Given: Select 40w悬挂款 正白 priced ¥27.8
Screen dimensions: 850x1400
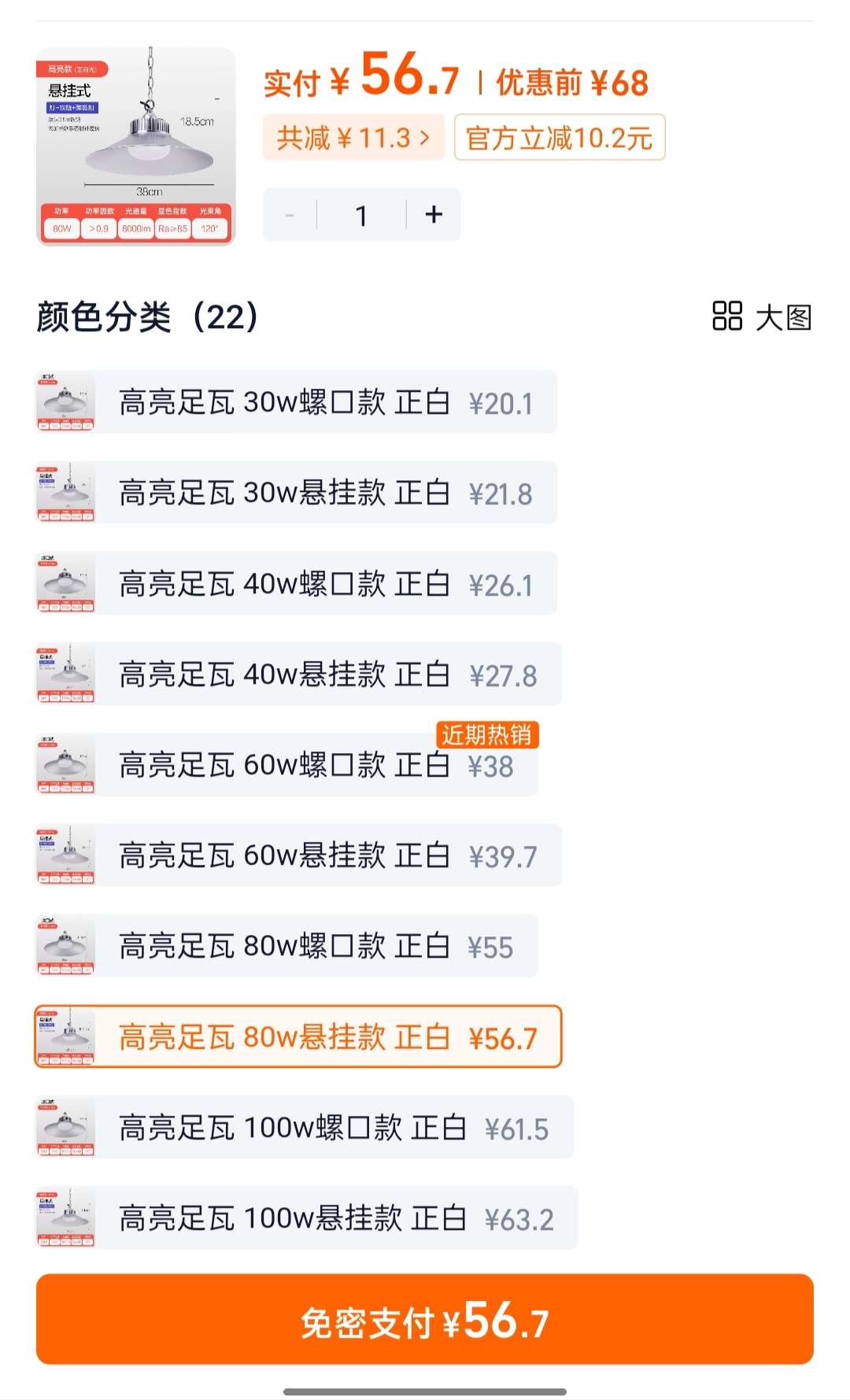Looking at the screenshot, I should (299, 674).
